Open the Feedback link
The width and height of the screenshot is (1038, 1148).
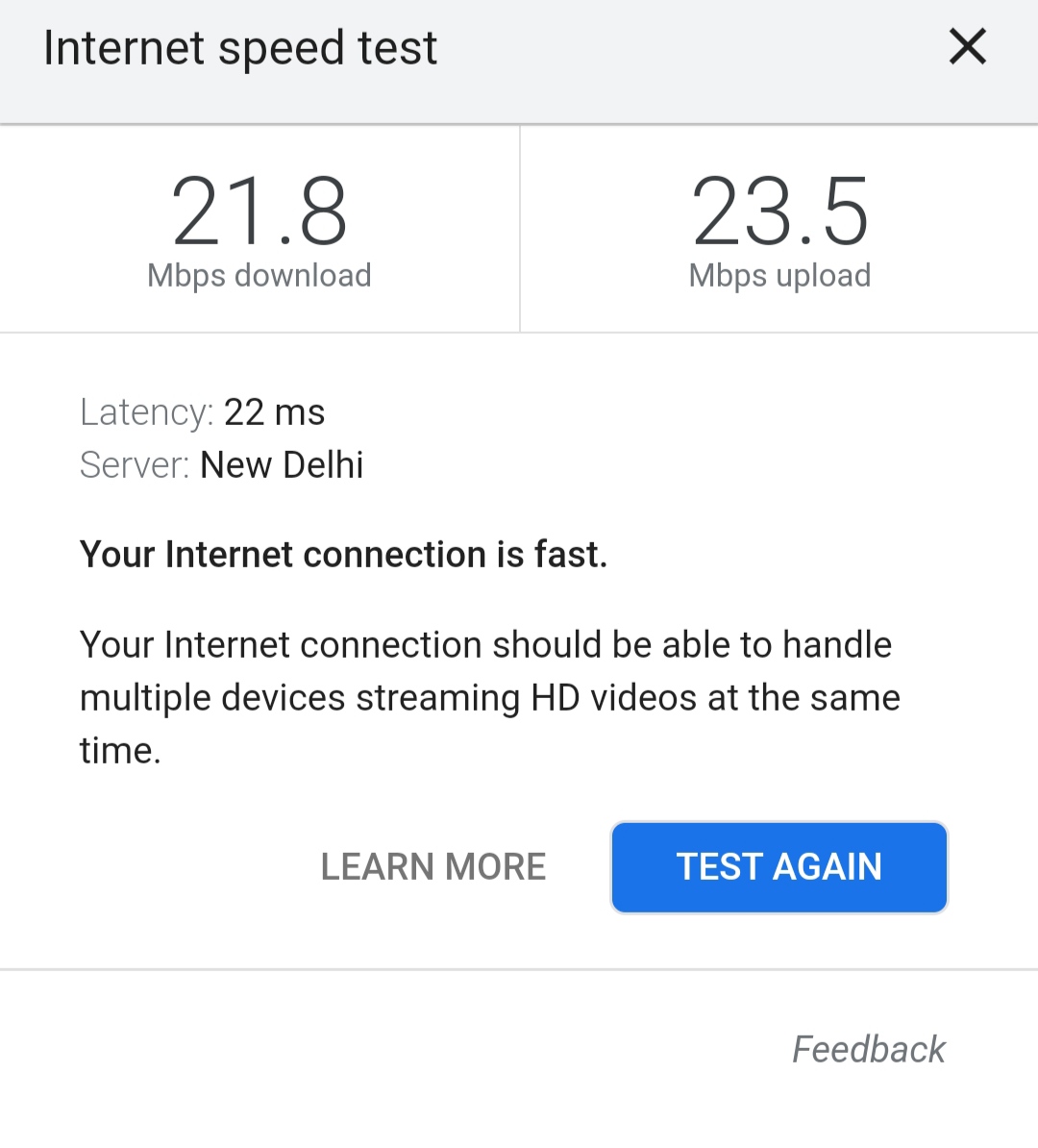(x=868, y=1049)
